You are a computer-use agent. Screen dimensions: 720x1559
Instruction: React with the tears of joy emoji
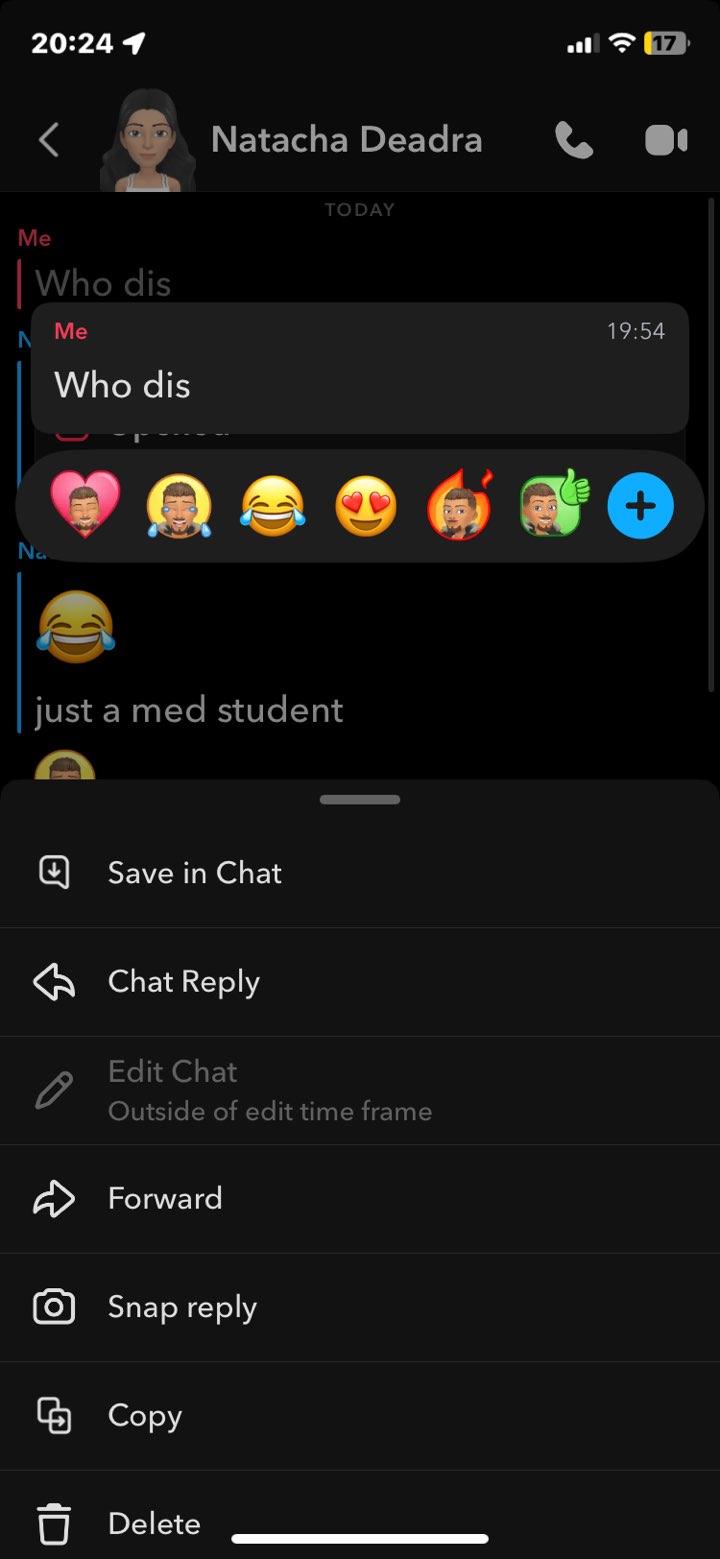click(x=272, y=506)
